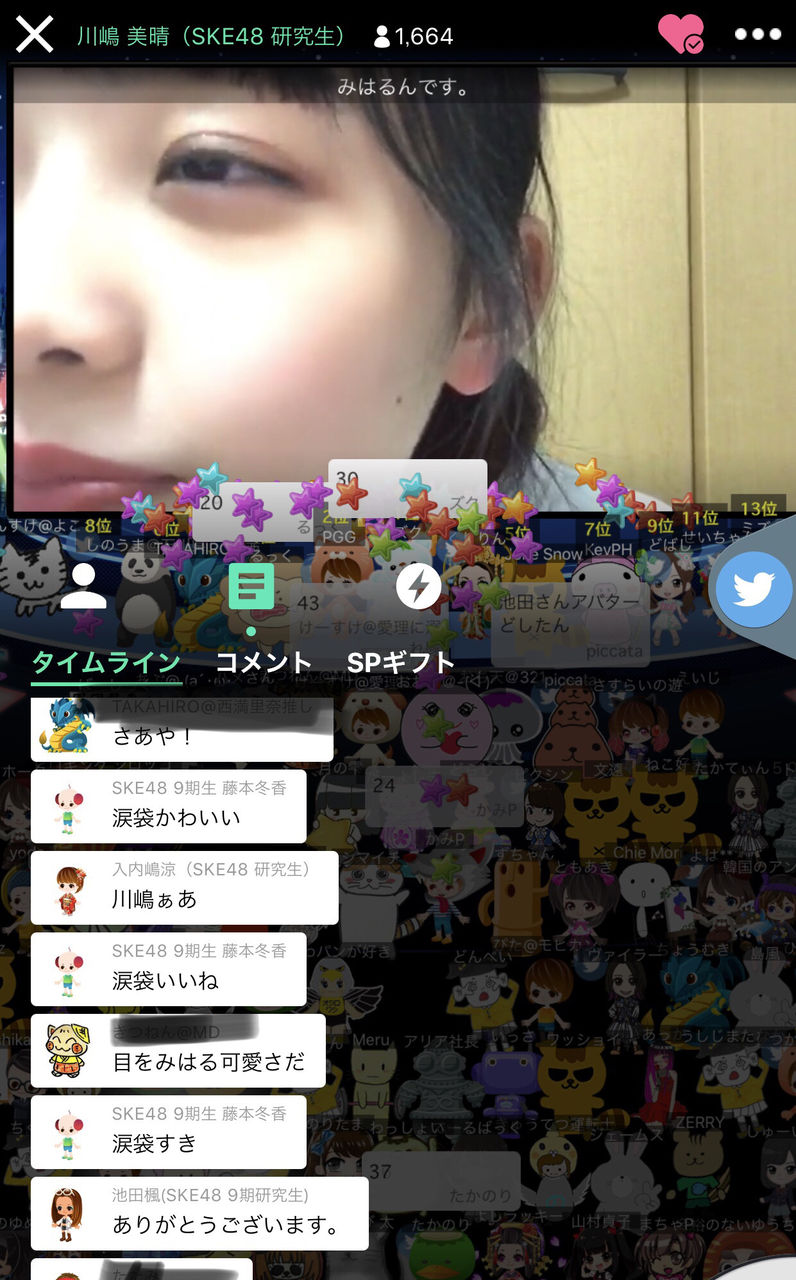Open the 涙袋すき comment by 藤本冬香
Image resolution: width=796 pixels, height=1280 pixels.
coord(168,1132)
